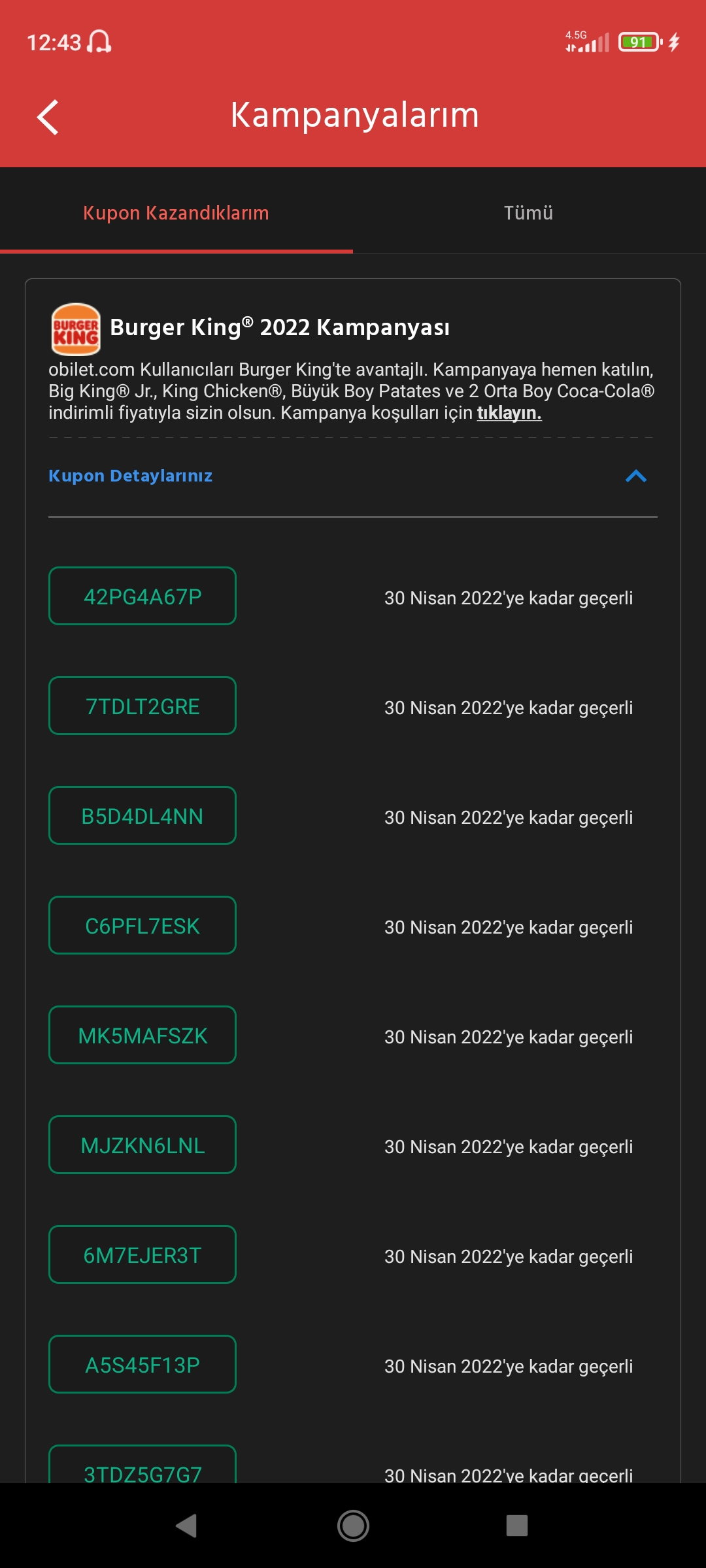
Task: Open the recent apps view
Action: point(517,1526)
